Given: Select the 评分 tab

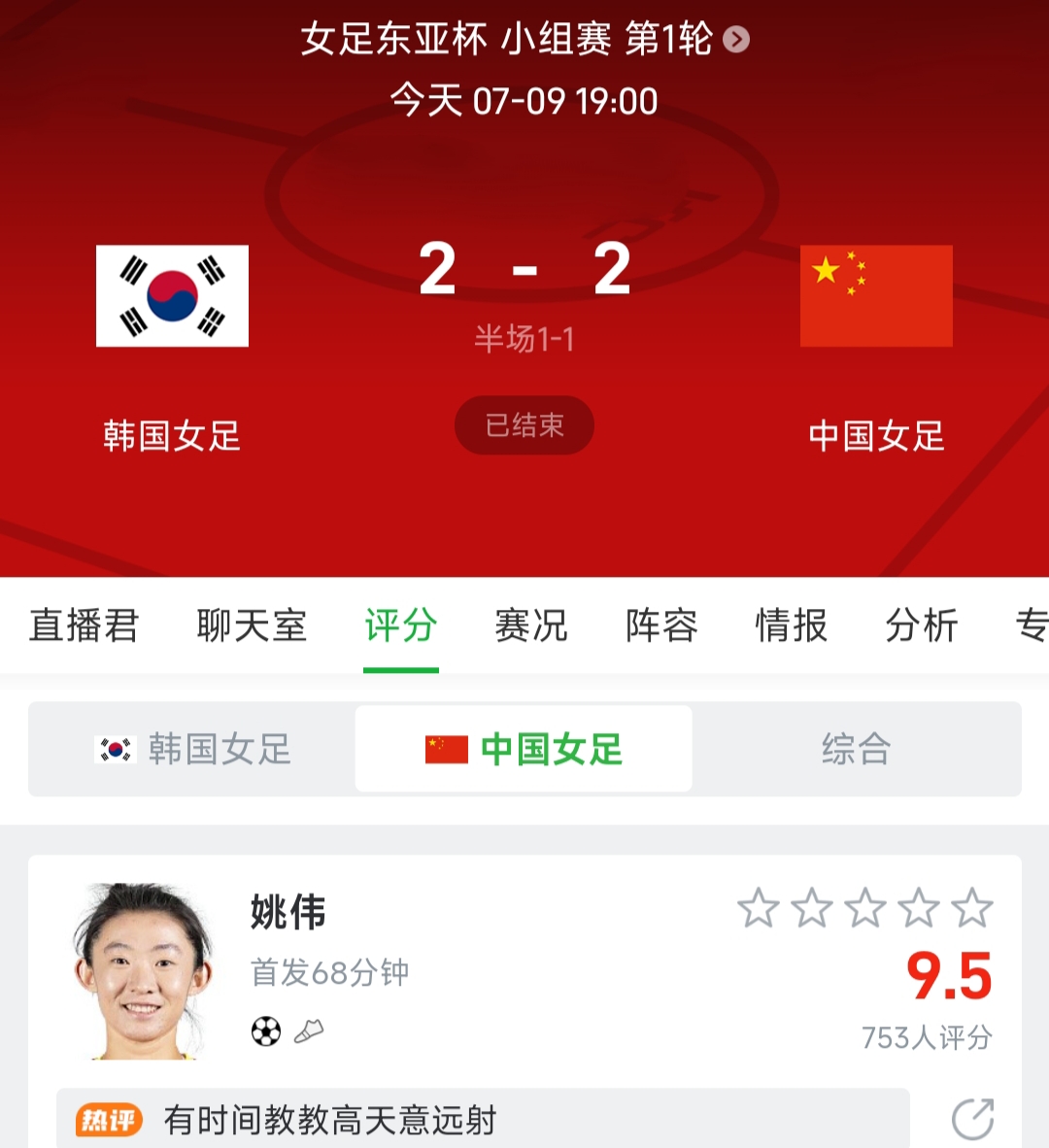Looking at the screenshot, I should click(401, 625).
